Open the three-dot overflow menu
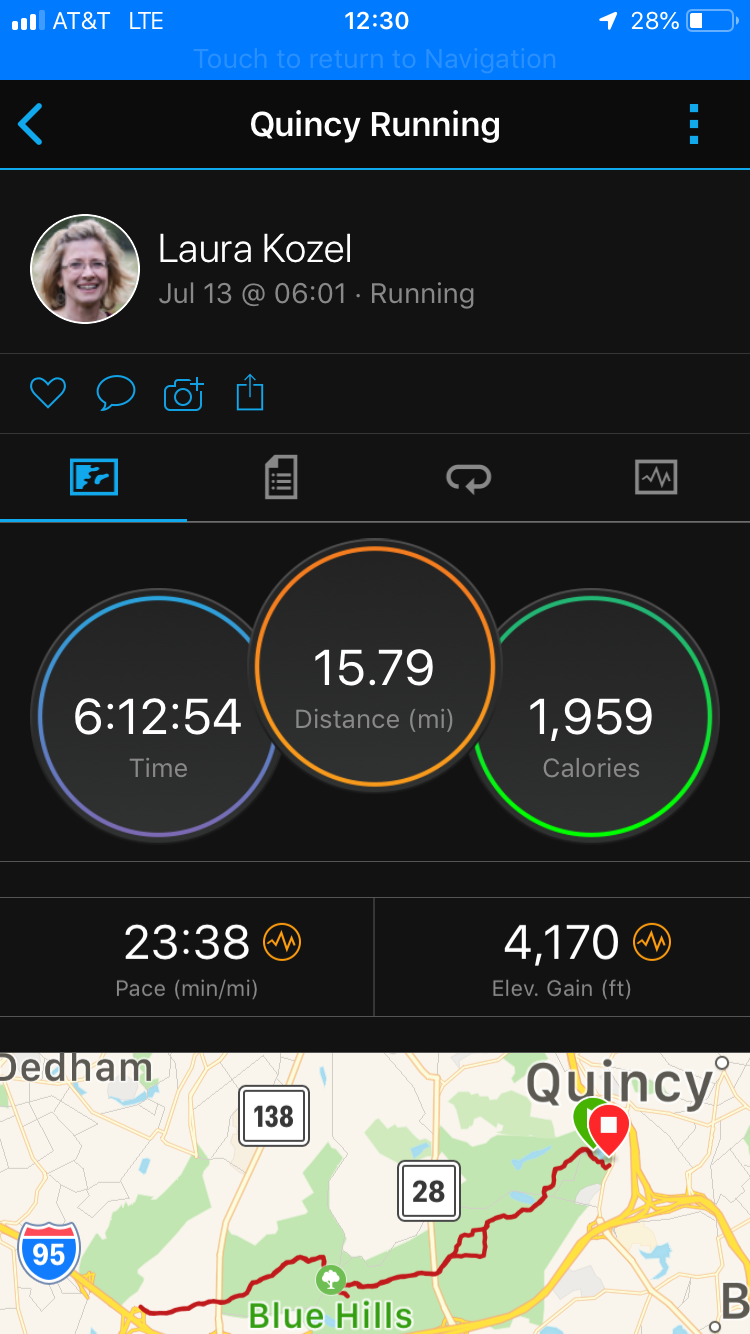Viewport: 750px width, 1334px height. [693, 126]
